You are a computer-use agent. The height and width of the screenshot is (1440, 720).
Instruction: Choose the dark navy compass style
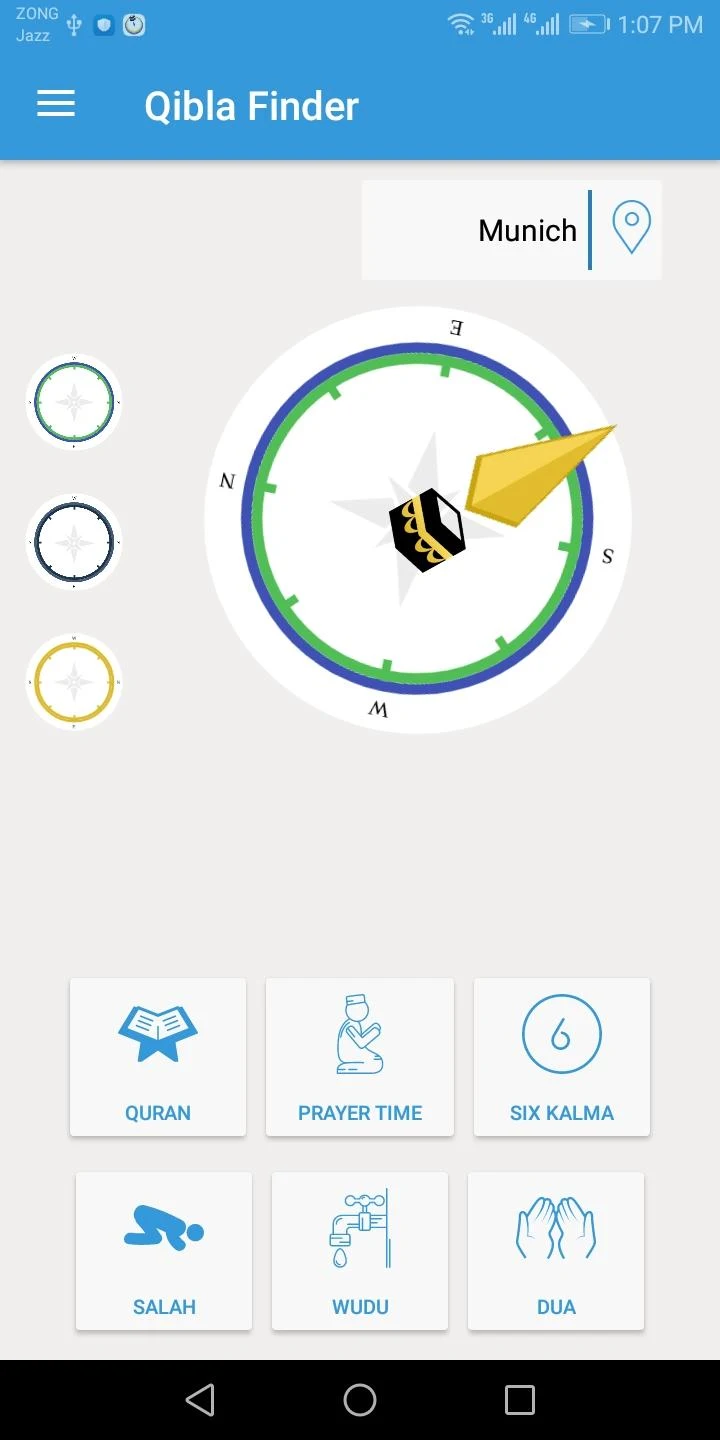(74, 542)
